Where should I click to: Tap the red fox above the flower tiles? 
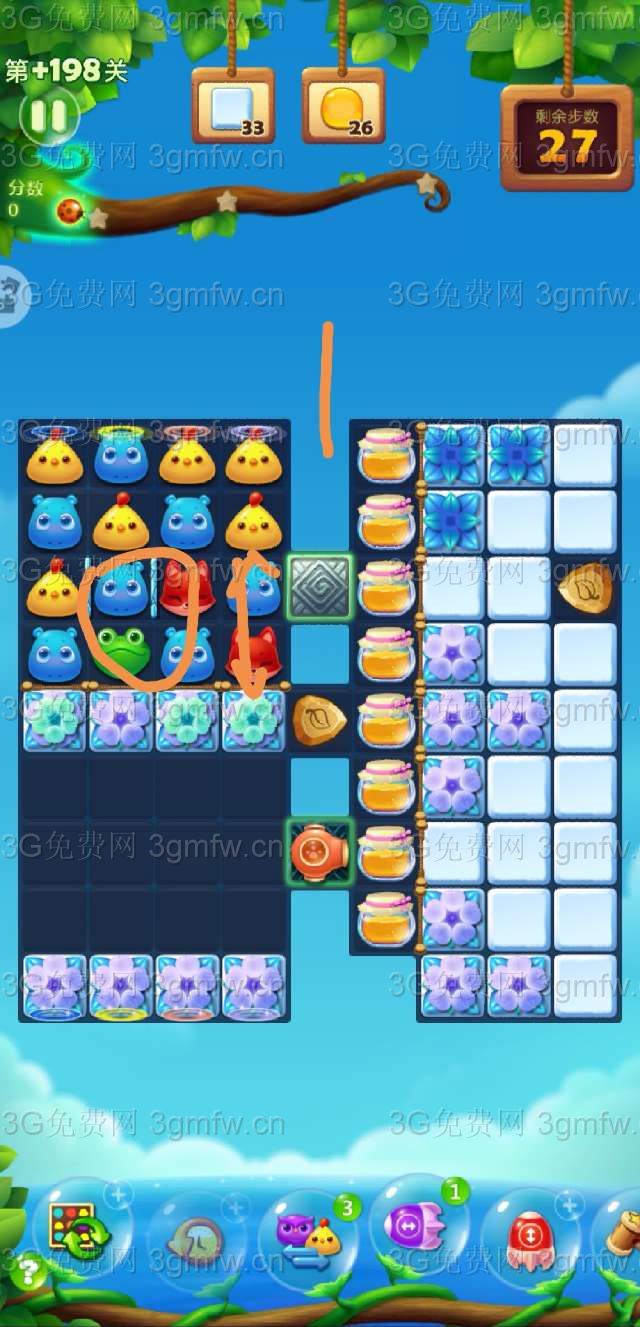point(254,651)
